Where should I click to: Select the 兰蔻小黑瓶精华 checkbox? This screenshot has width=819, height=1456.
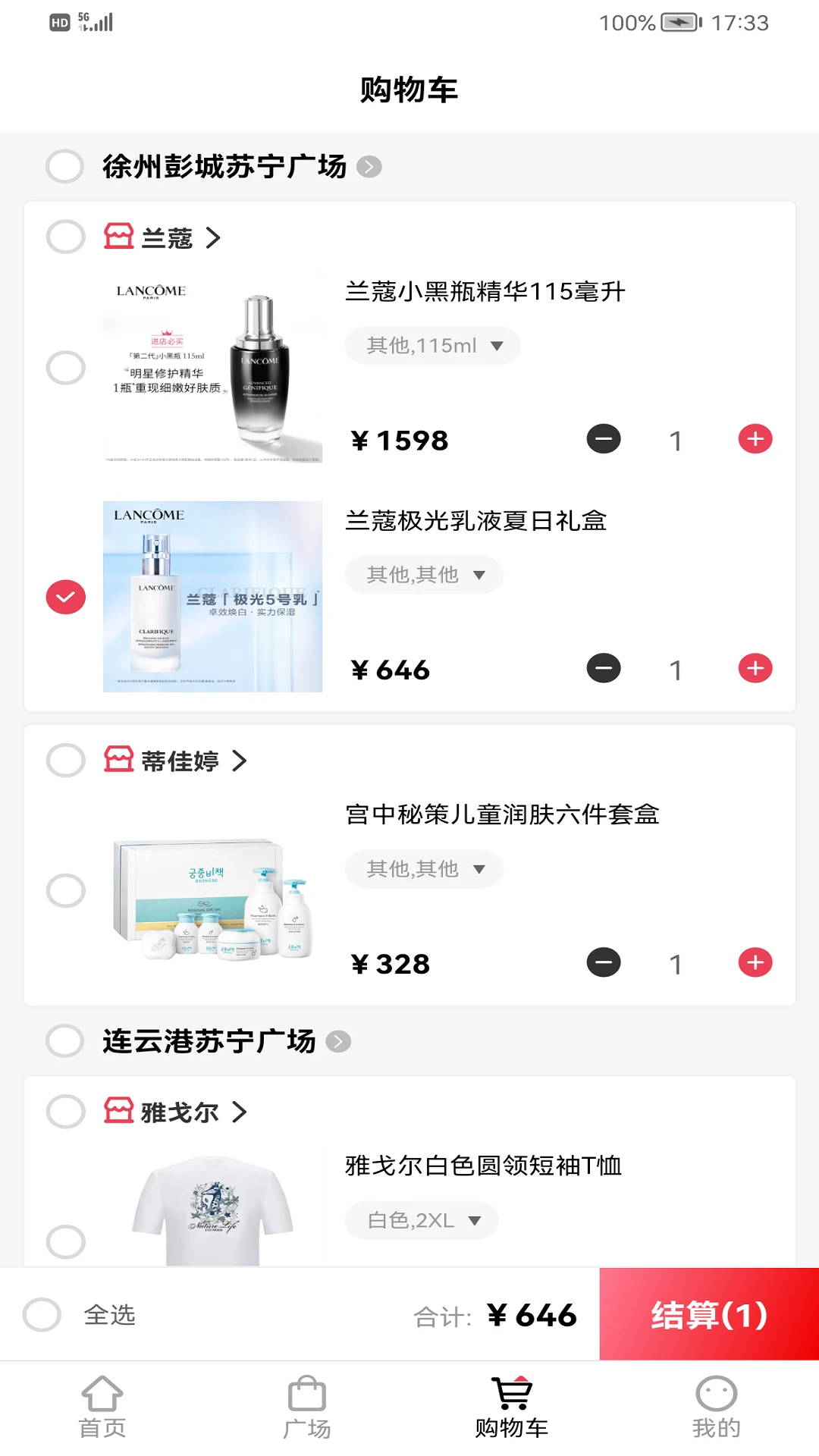click(x=65, y=367)
